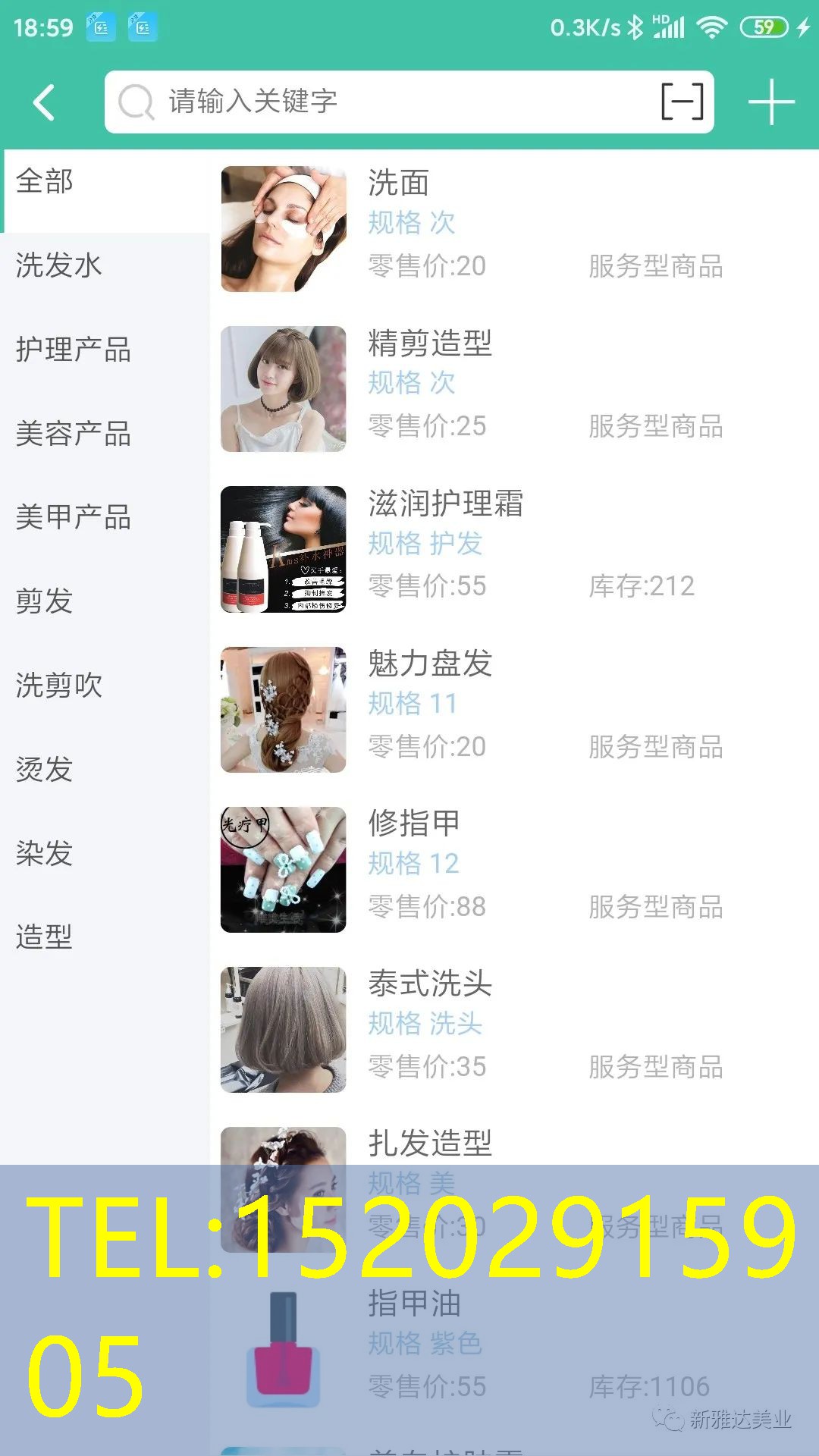This screenshot has height=1456, width=819.
Task: Open the 精剪造型 service item
Action: click(514, 389)
